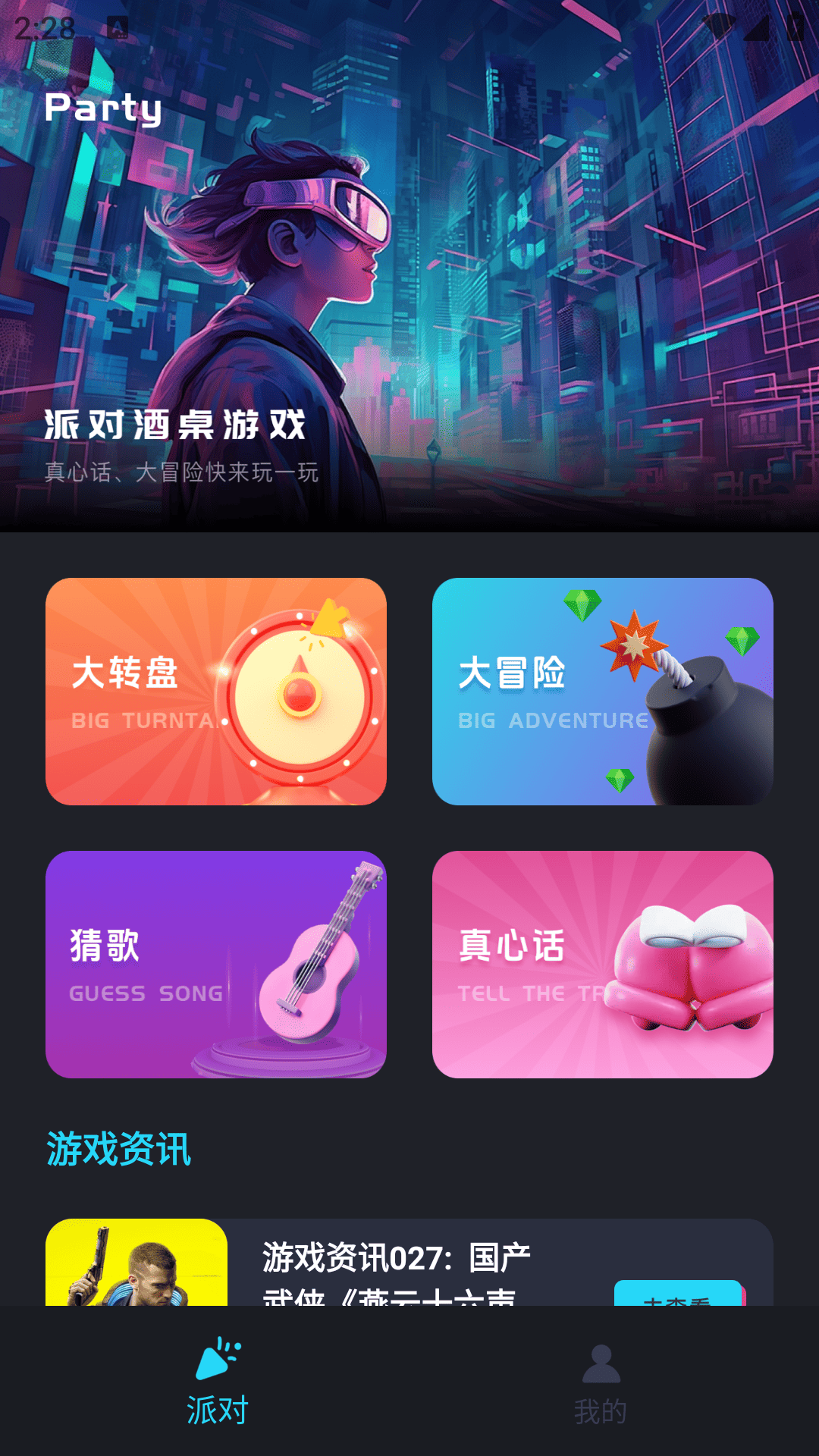Open the 真心话 truth game
The image size is (819, 1456).
click(603, 963)
